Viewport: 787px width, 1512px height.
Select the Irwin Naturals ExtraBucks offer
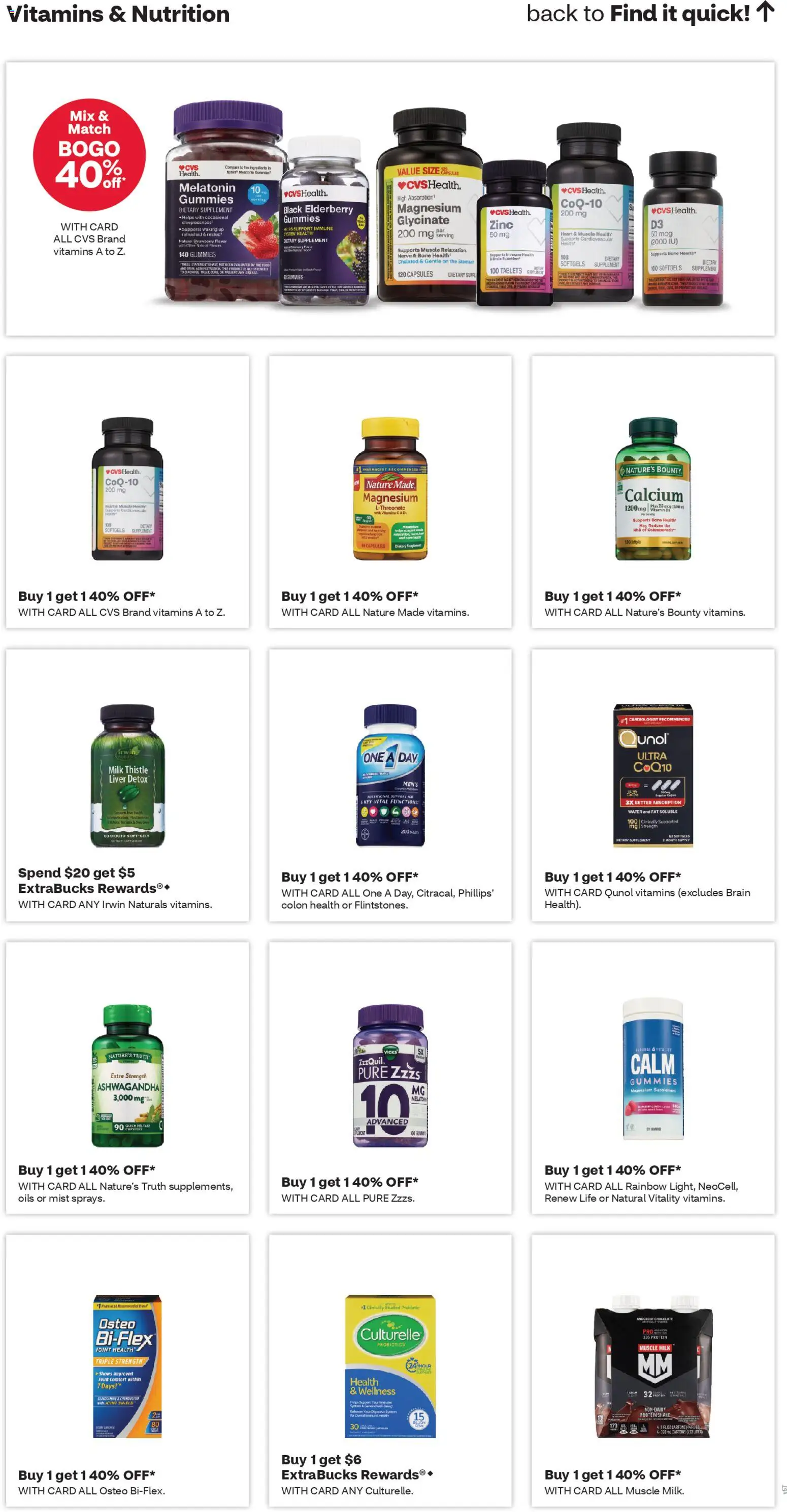coord(127,784)
